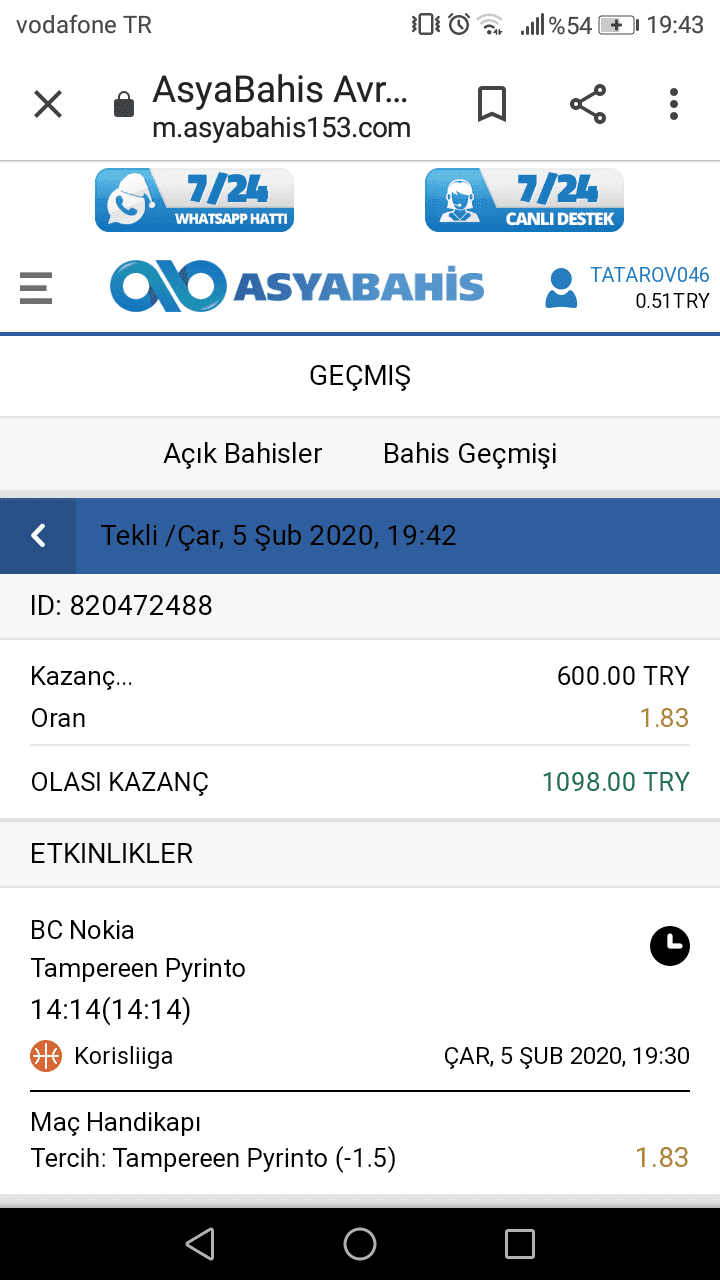The height and width of the screenshot is (1280, 720).
Task: Switch to Bahis Geçmişi tab
Action: [470, 453]
